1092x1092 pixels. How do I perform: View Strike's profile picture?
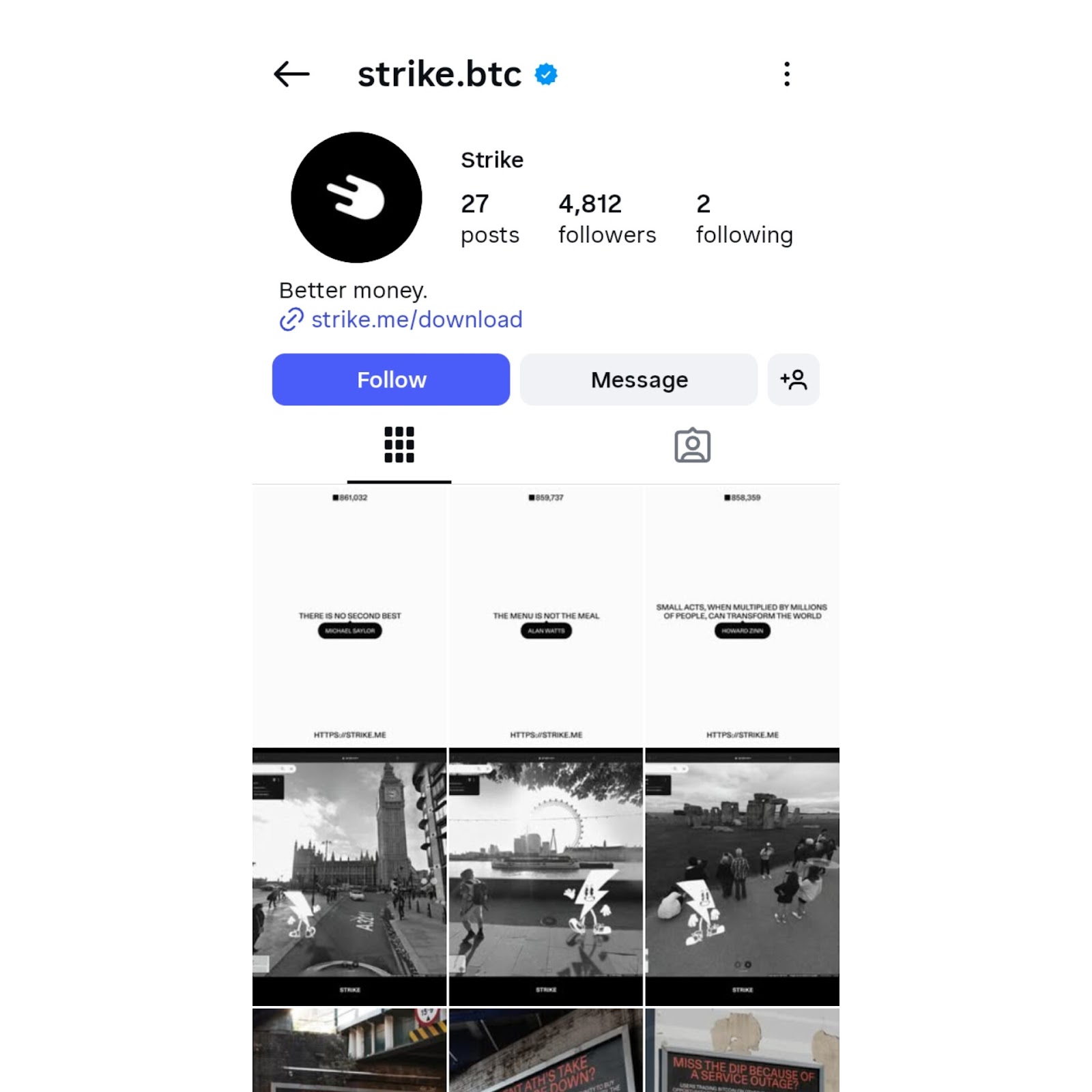click(x=356, y=197)
